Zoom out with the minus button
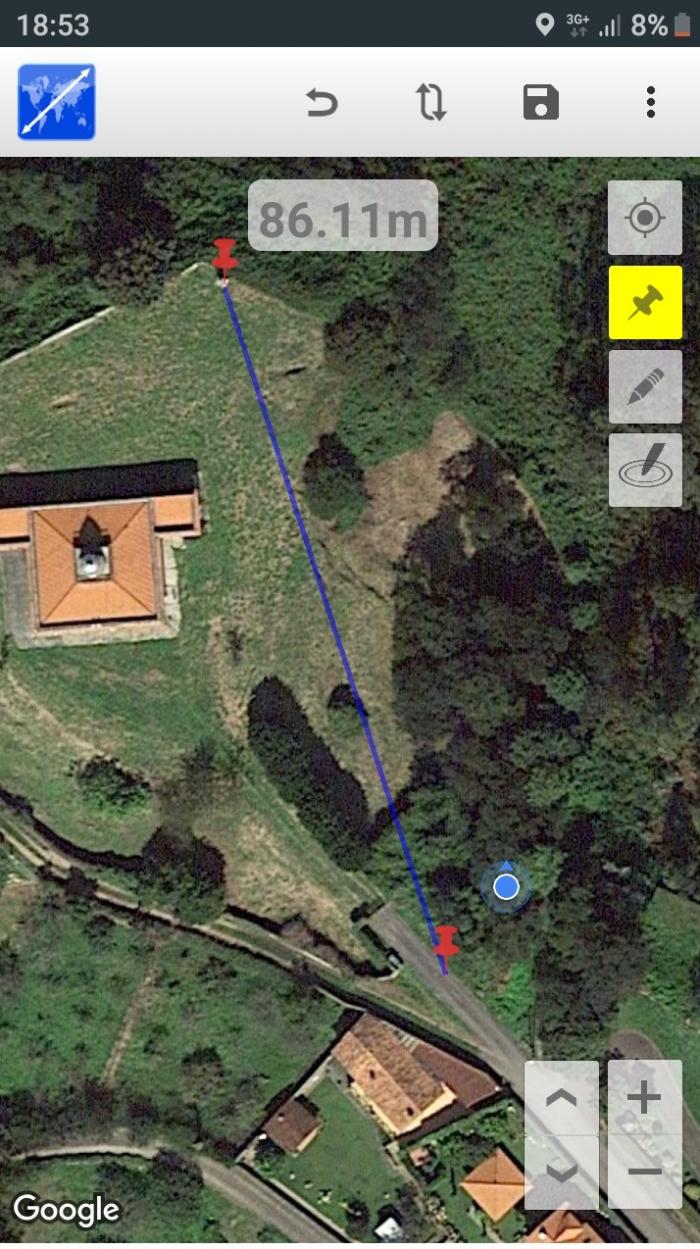700x1249 pixels. (x=645, y=1173)
